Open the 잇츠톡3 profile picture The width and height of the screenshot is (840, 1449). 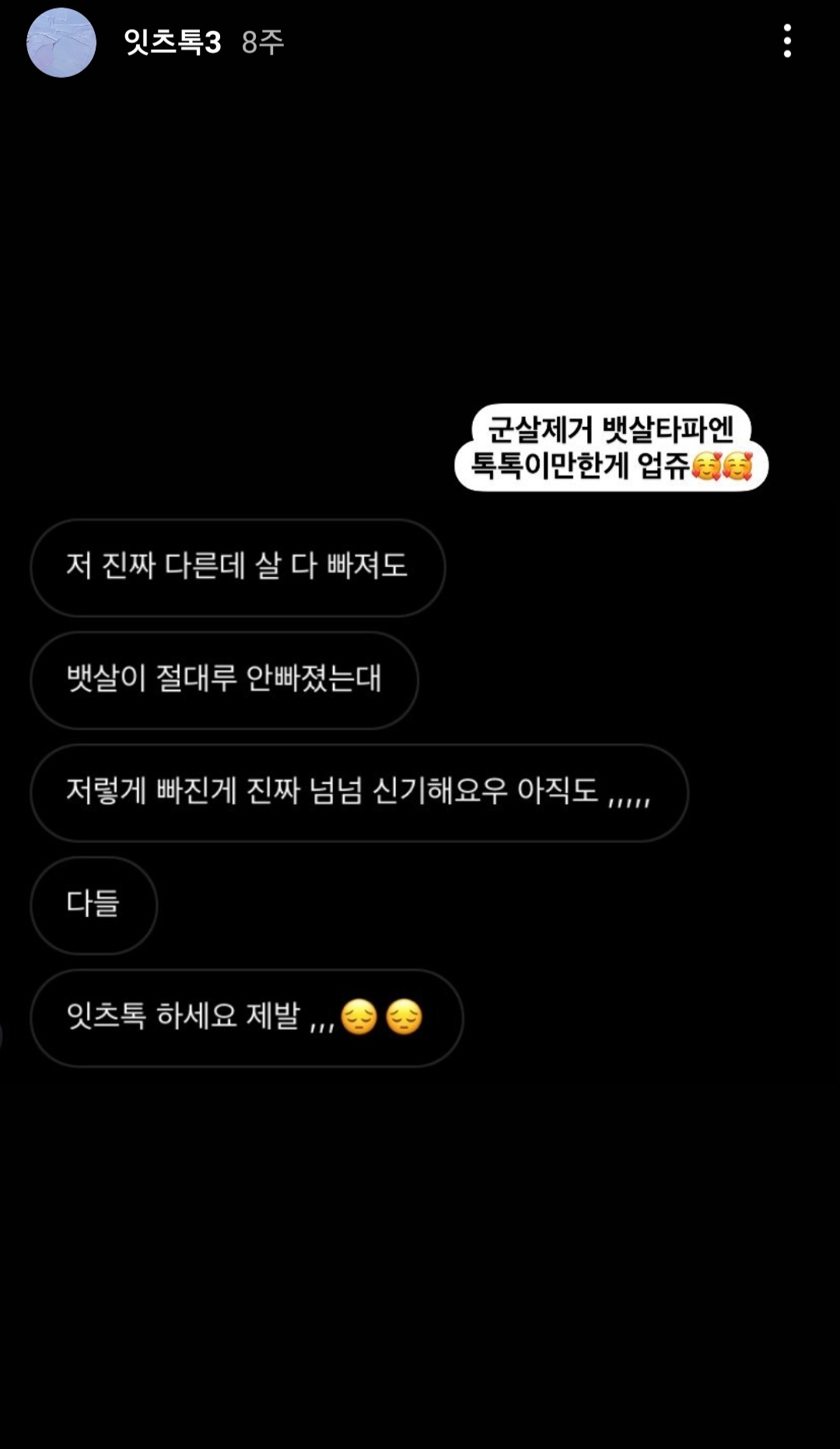tap(61, 43)
